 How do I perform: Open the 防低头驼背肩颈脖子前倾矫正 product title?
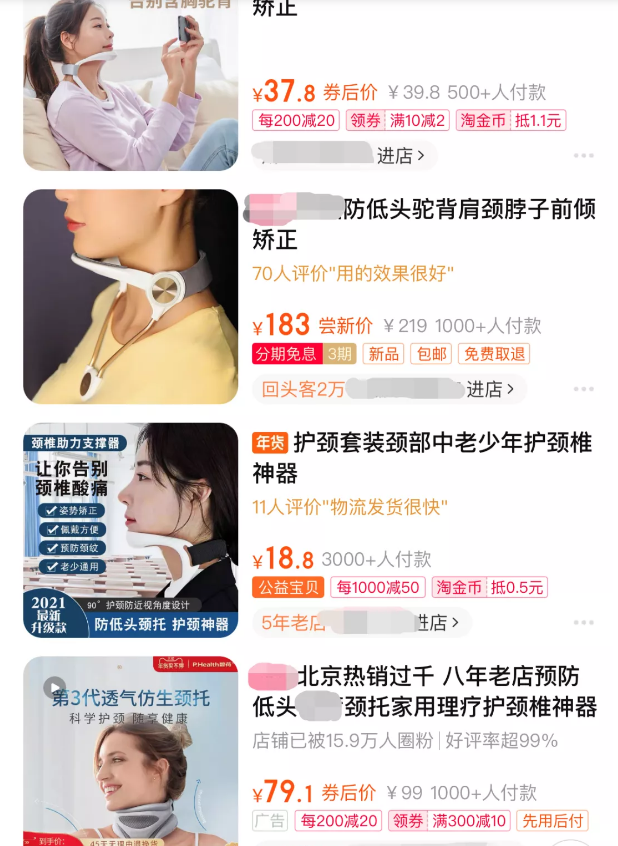[x=420, y=224]
